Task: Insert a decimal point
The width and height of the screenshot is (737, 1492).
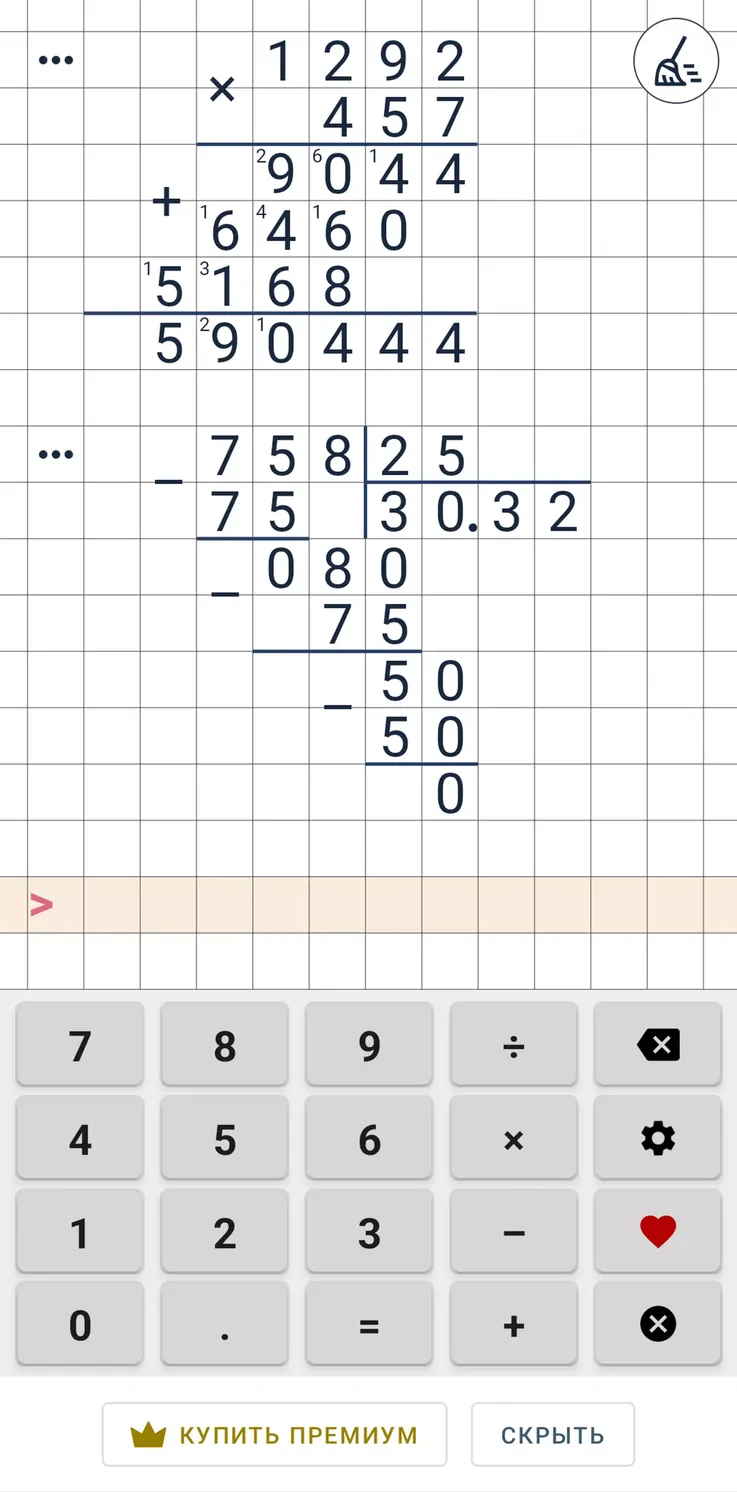Action: pyautogui.click(x=225, y=1325)
